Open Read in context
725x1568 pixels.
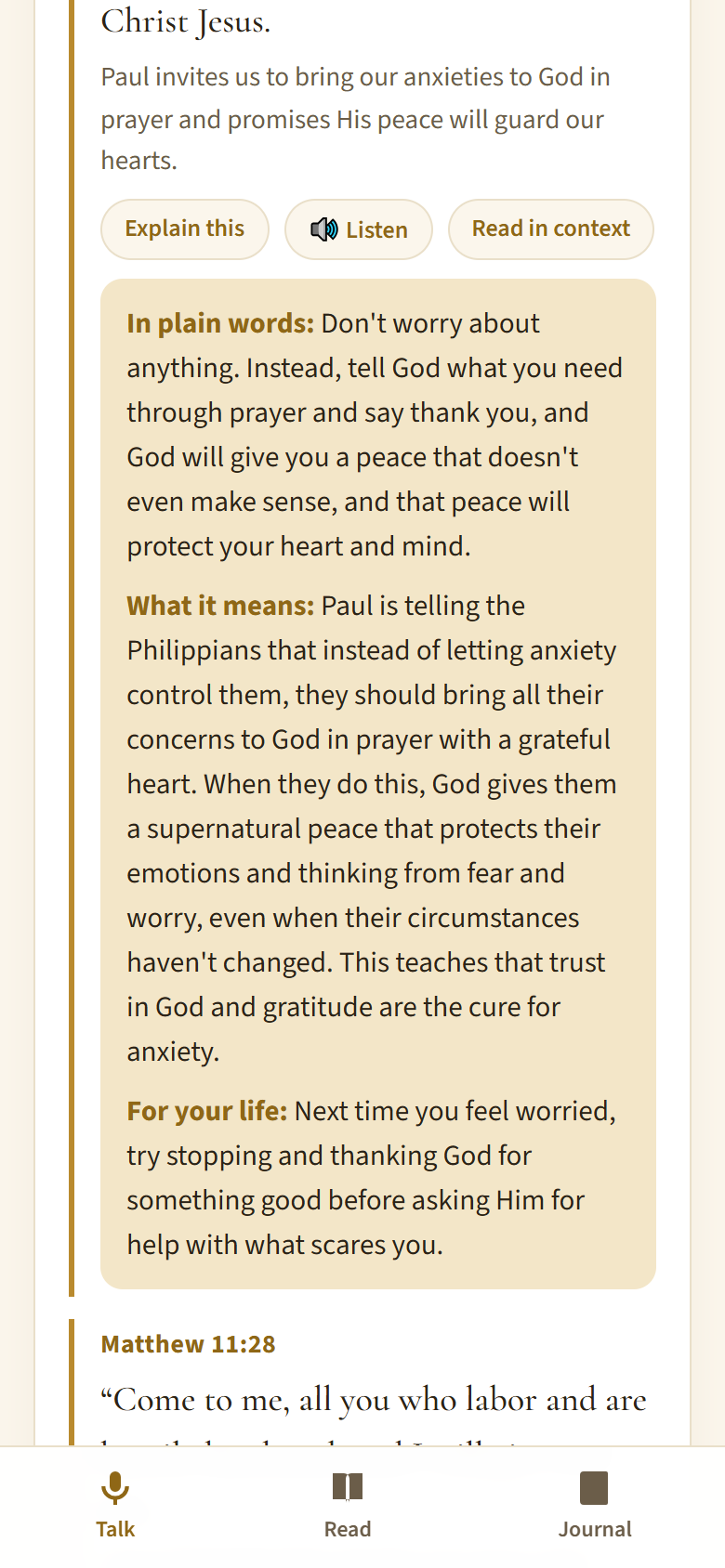(551, 229)
